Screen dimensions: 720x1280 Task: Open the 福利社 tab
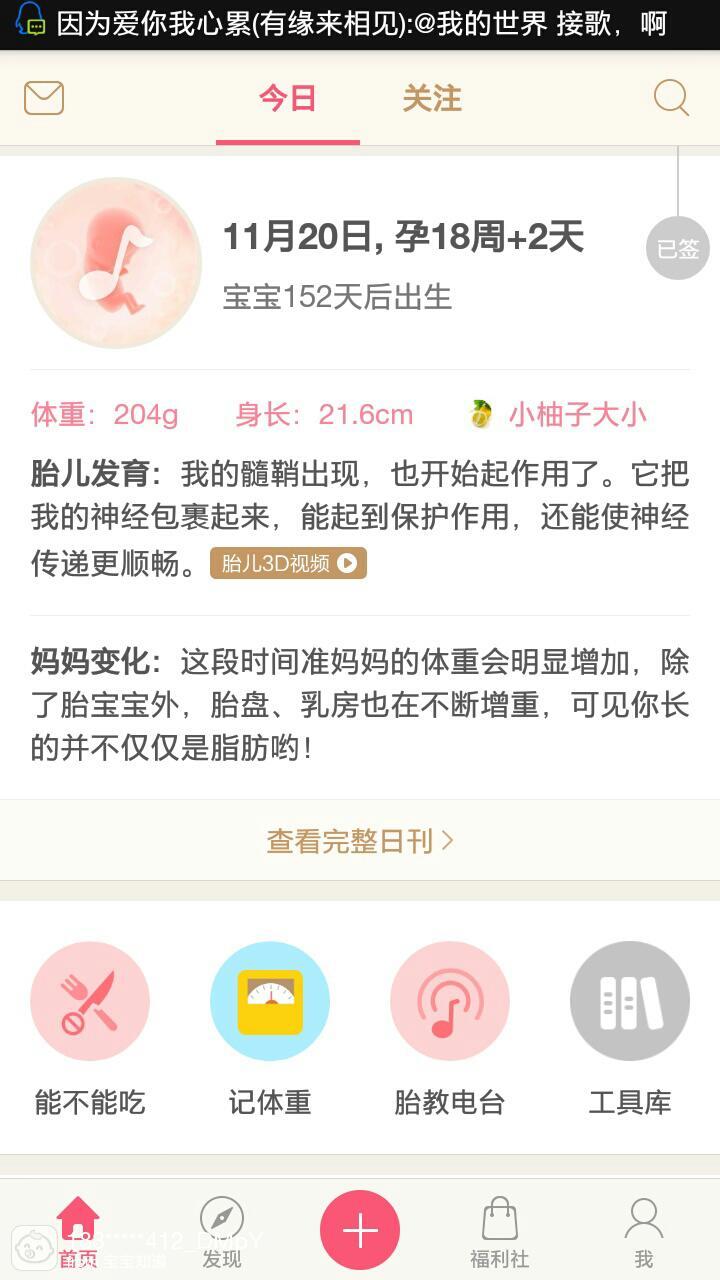(x=500, y=1232)
